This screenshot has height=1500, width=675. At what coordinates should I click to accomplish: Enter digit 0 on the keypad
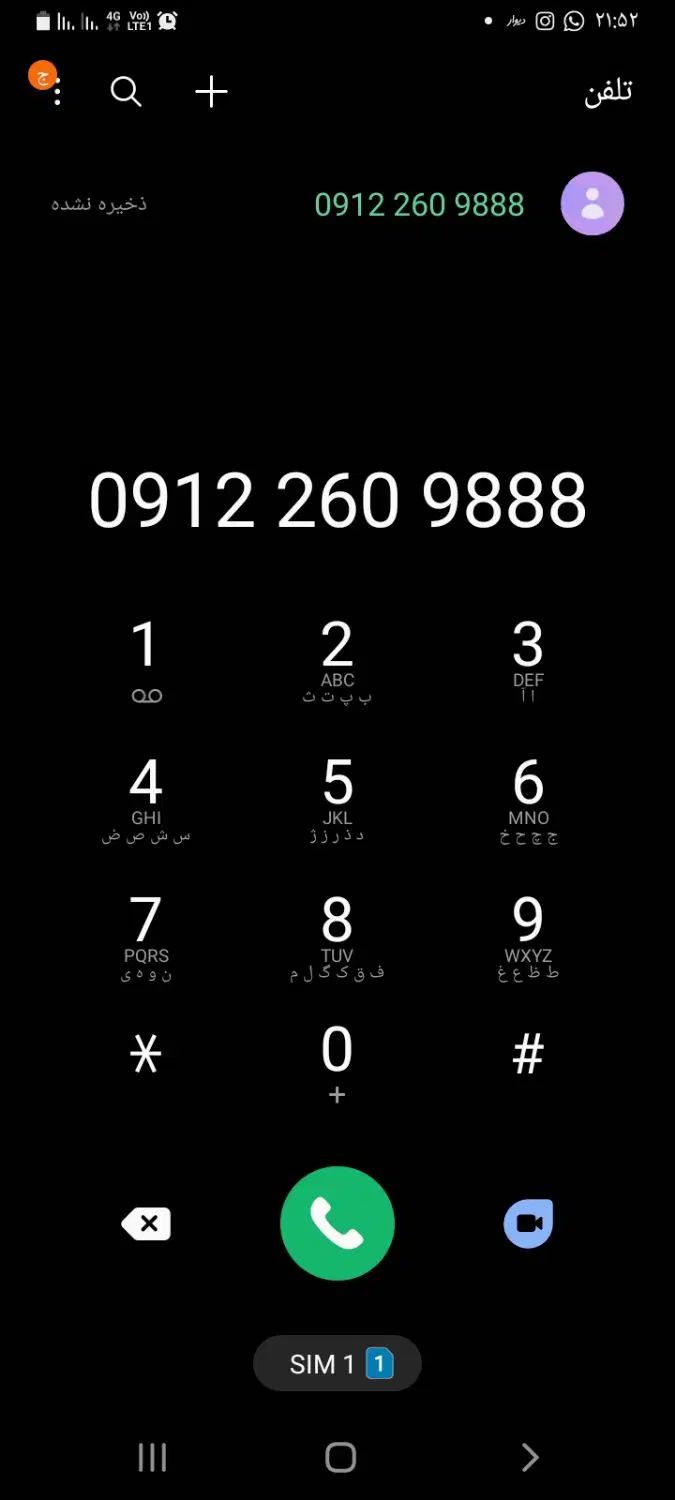tap(337, 1062)
